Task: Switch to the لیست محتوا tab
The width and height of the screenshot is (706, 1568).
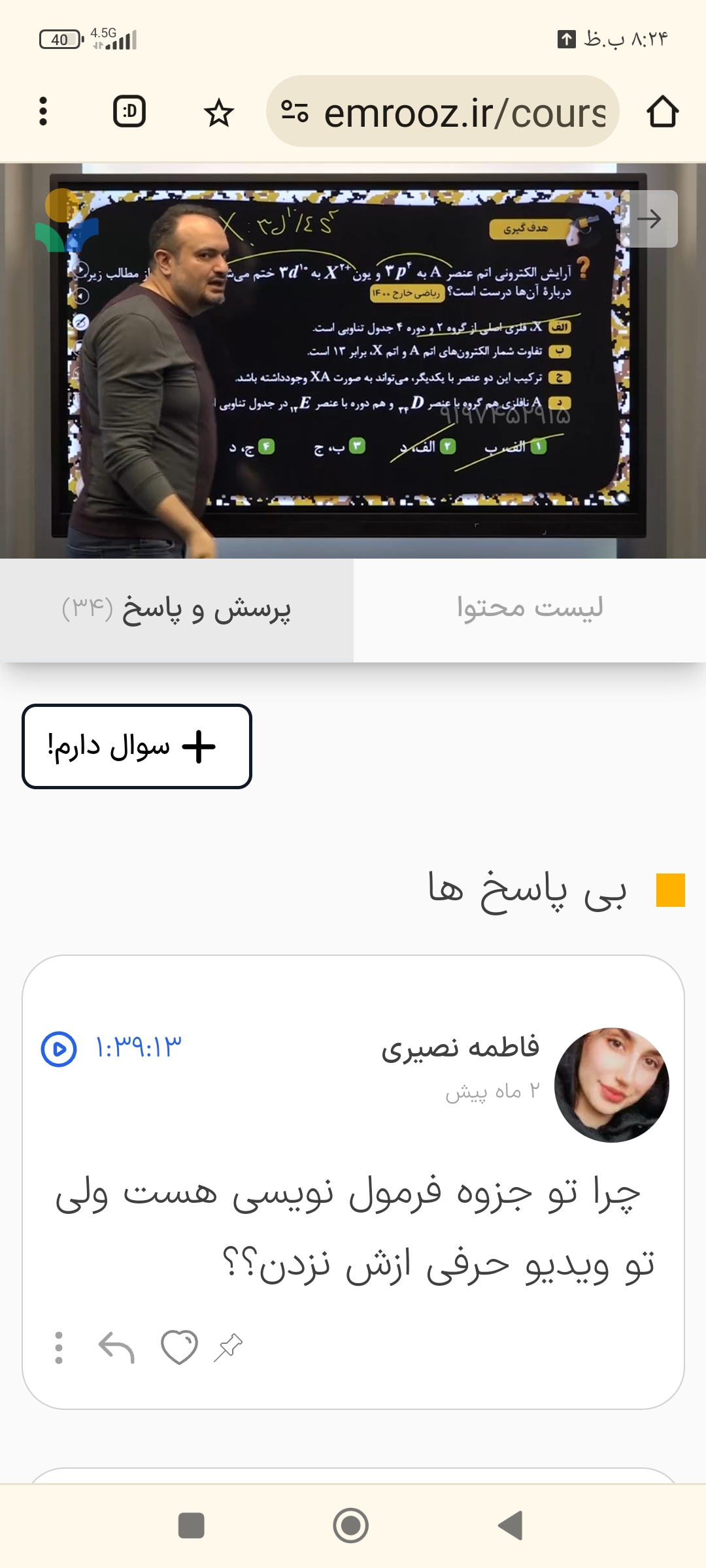Action: coord(529,609)
